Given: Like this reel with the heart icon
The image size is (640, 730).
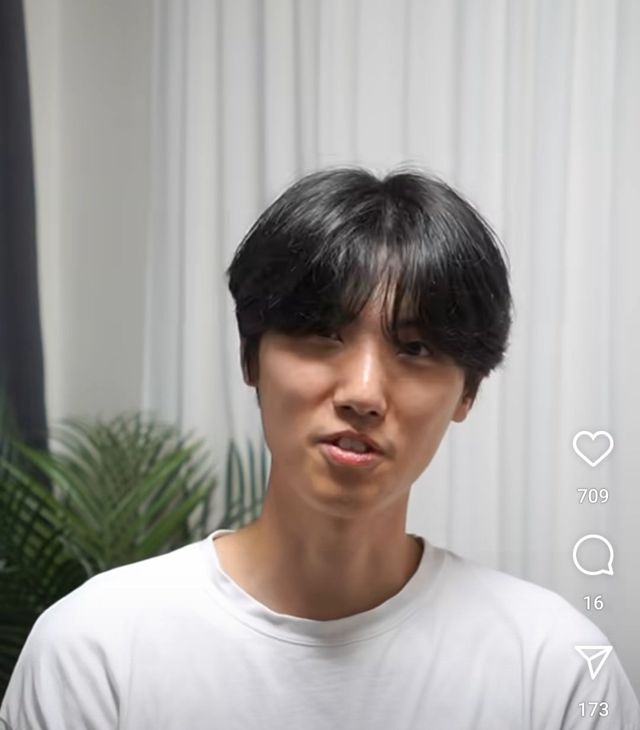Looking at the screenshot, I should (x=592, y=449).
